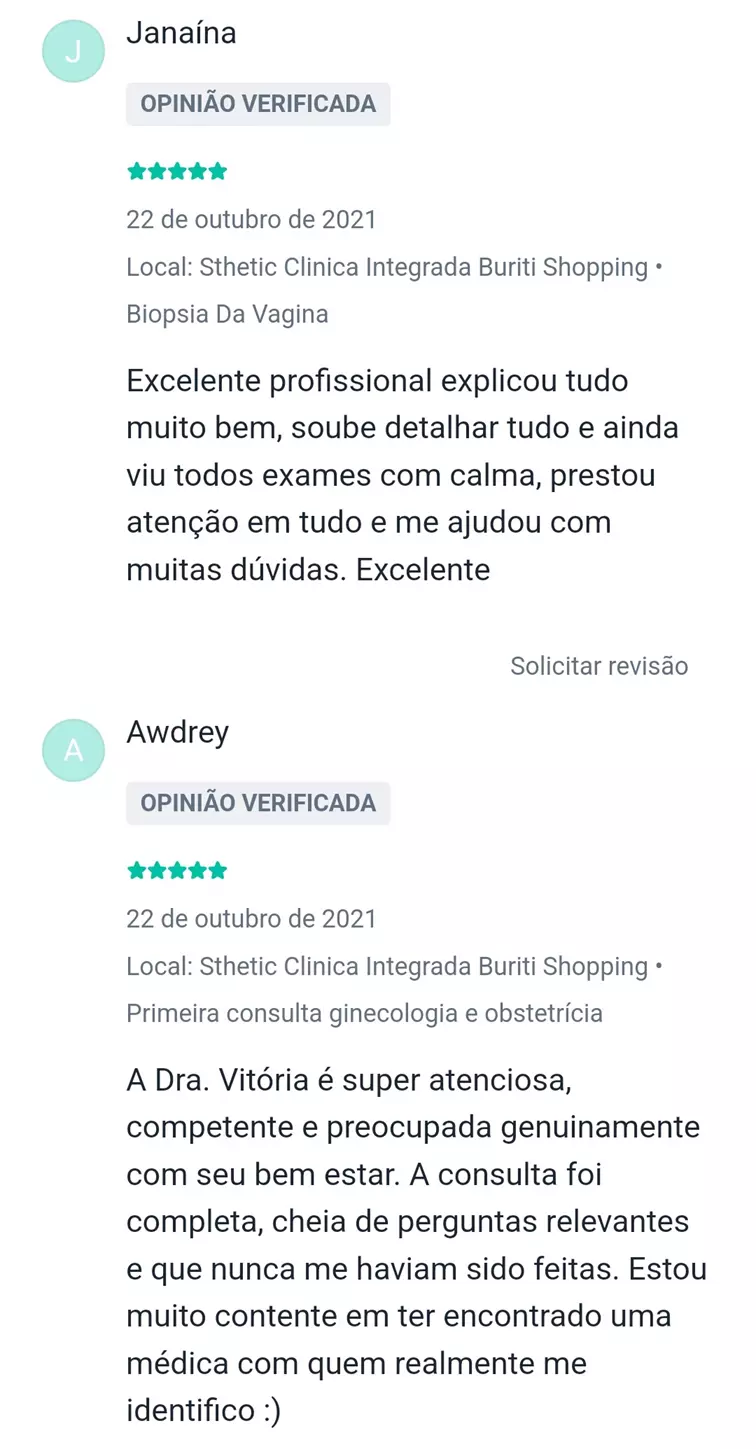Click Awdrey's avatar with letter A
Viewport: 756px width, 1449px height.
72,750
